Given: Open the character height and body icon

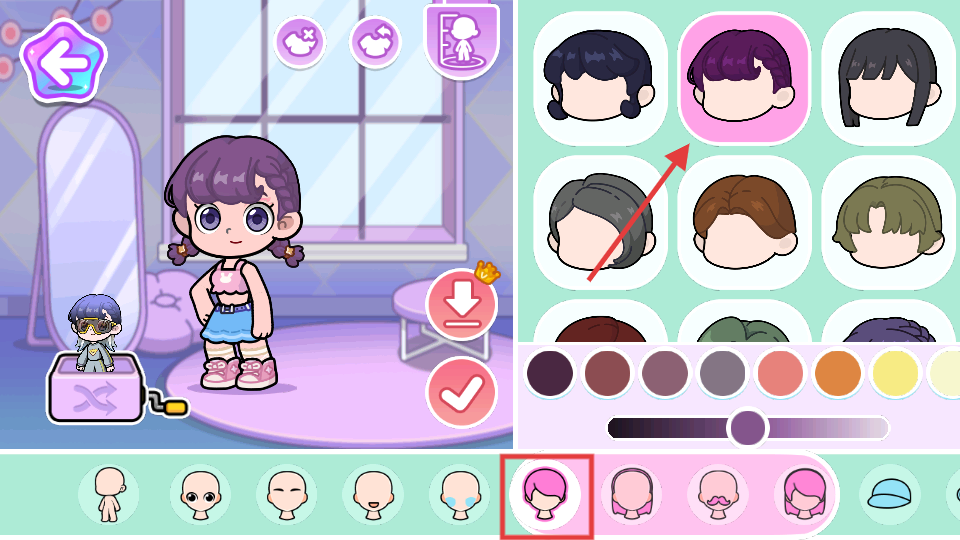Looking at the screenshot, I should click(462, 40).
